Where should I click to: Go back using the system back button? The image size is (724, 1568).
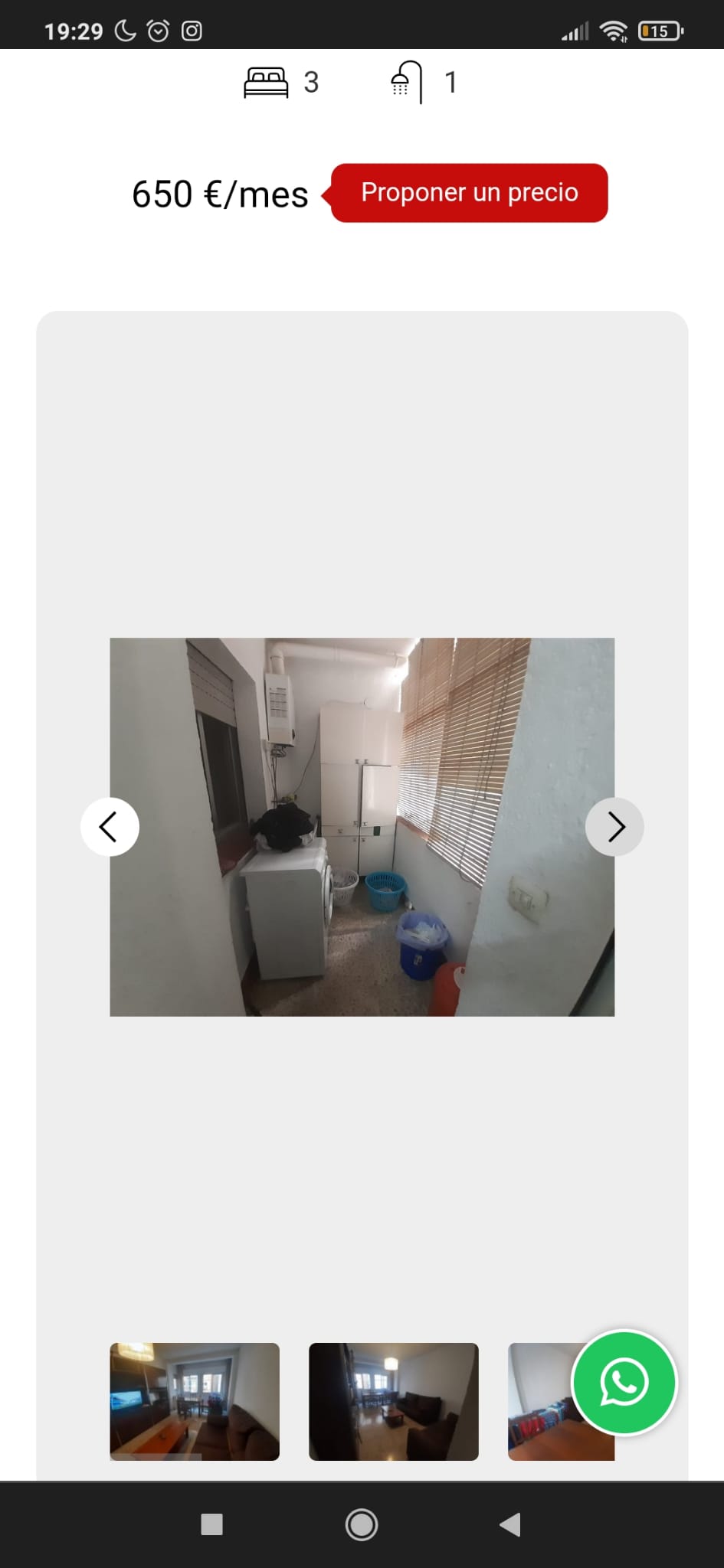tap(510, 1524)
